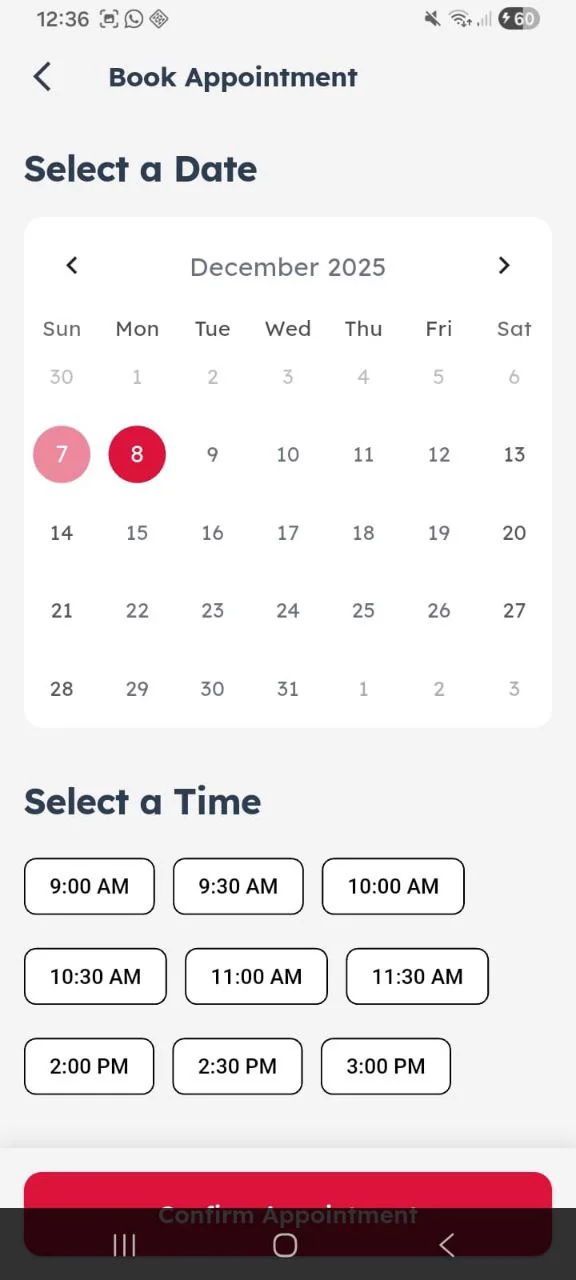
Task: Select December 9 on the calendar
Action: tap(212, 454)
